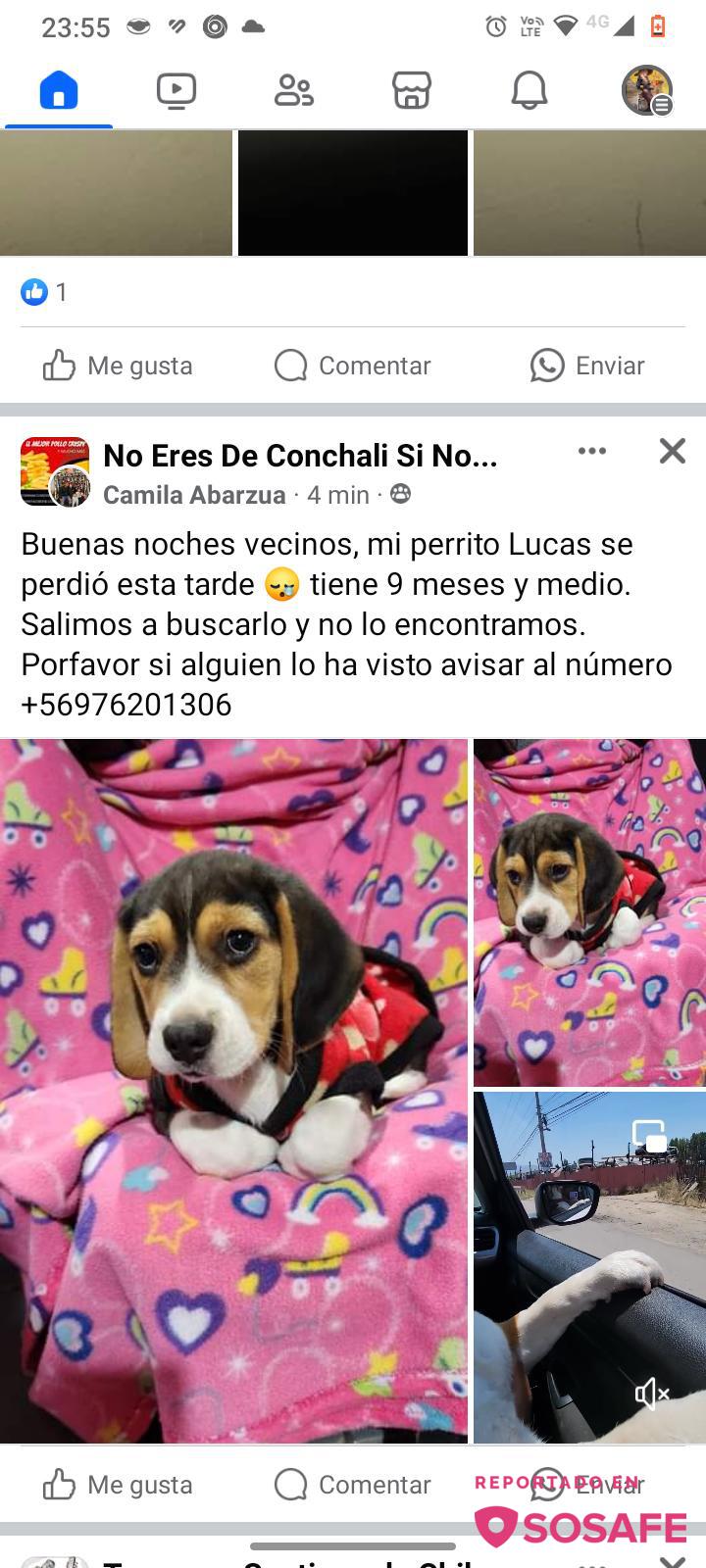Open the profile menu avatar
This screenshot has width=706, height=1568.
[647, 90]
